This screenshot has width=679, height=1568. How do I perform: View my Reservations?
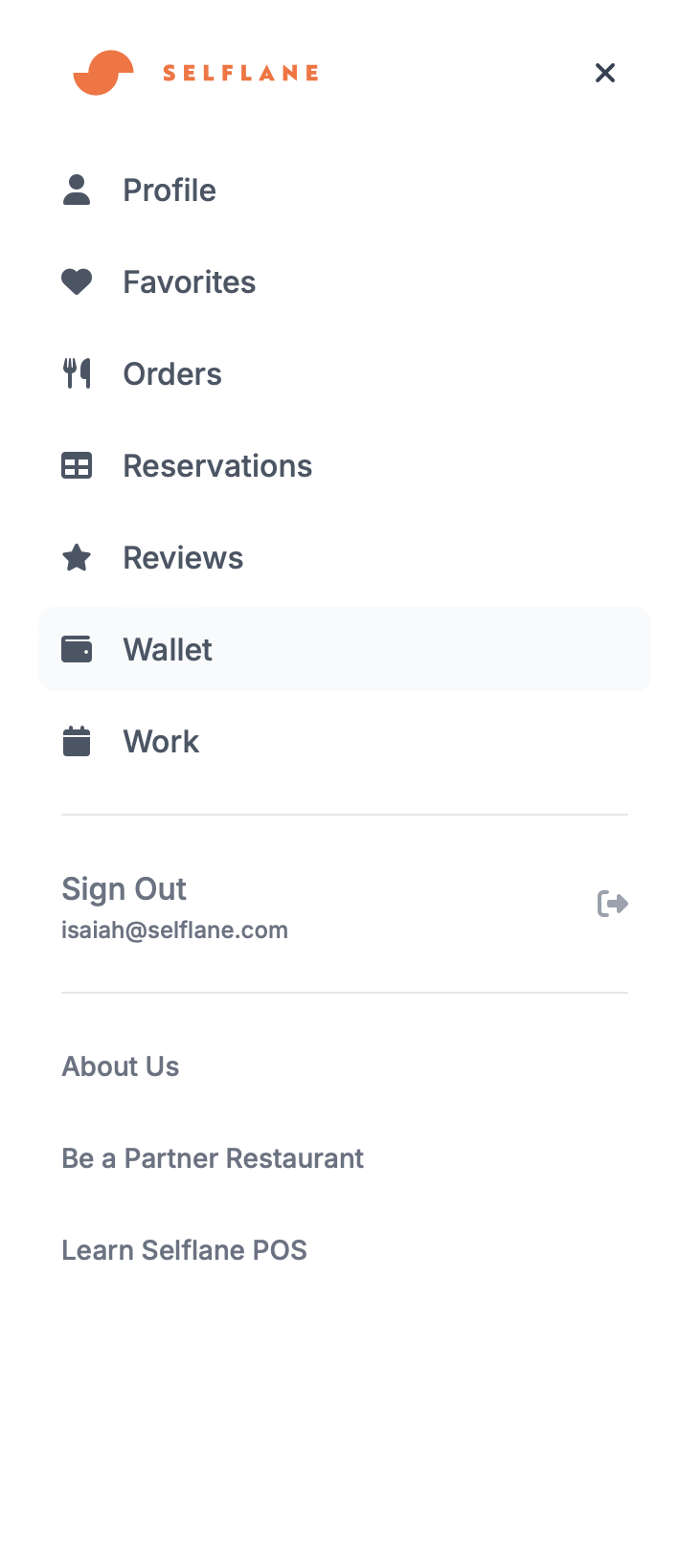217,466
